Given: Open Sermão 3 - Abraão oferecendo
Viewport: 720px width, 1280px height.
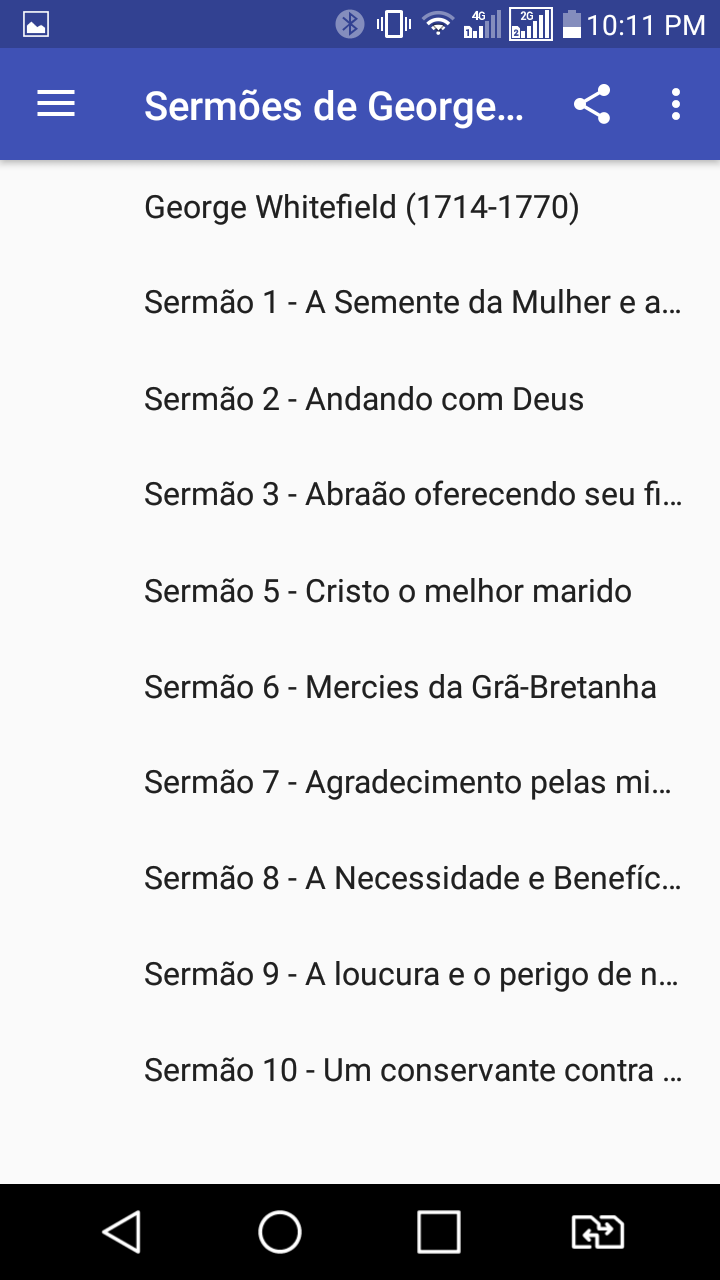Looking at the screenshot, I should (412, 495).
